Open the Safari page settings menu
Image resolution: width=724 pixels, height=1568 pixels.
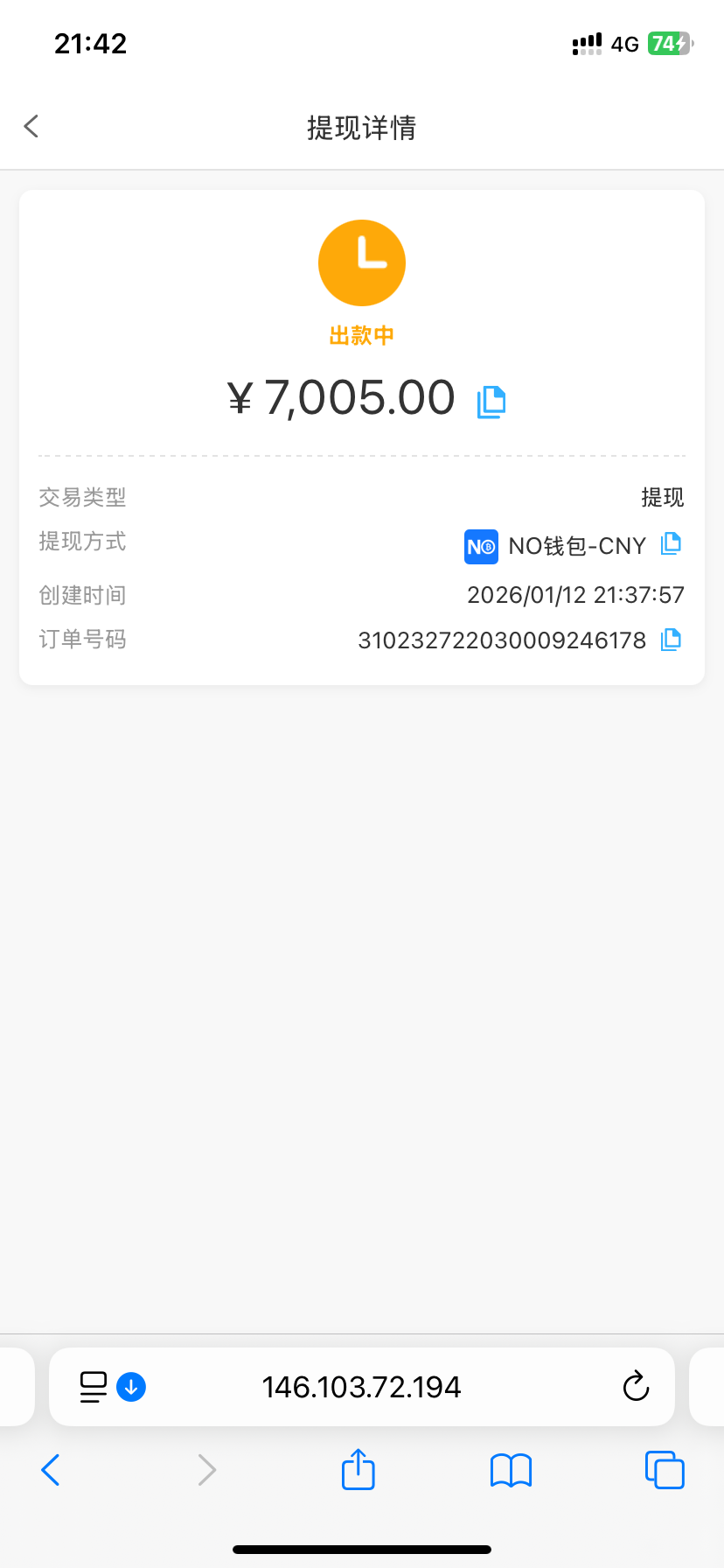[94, 1387]
